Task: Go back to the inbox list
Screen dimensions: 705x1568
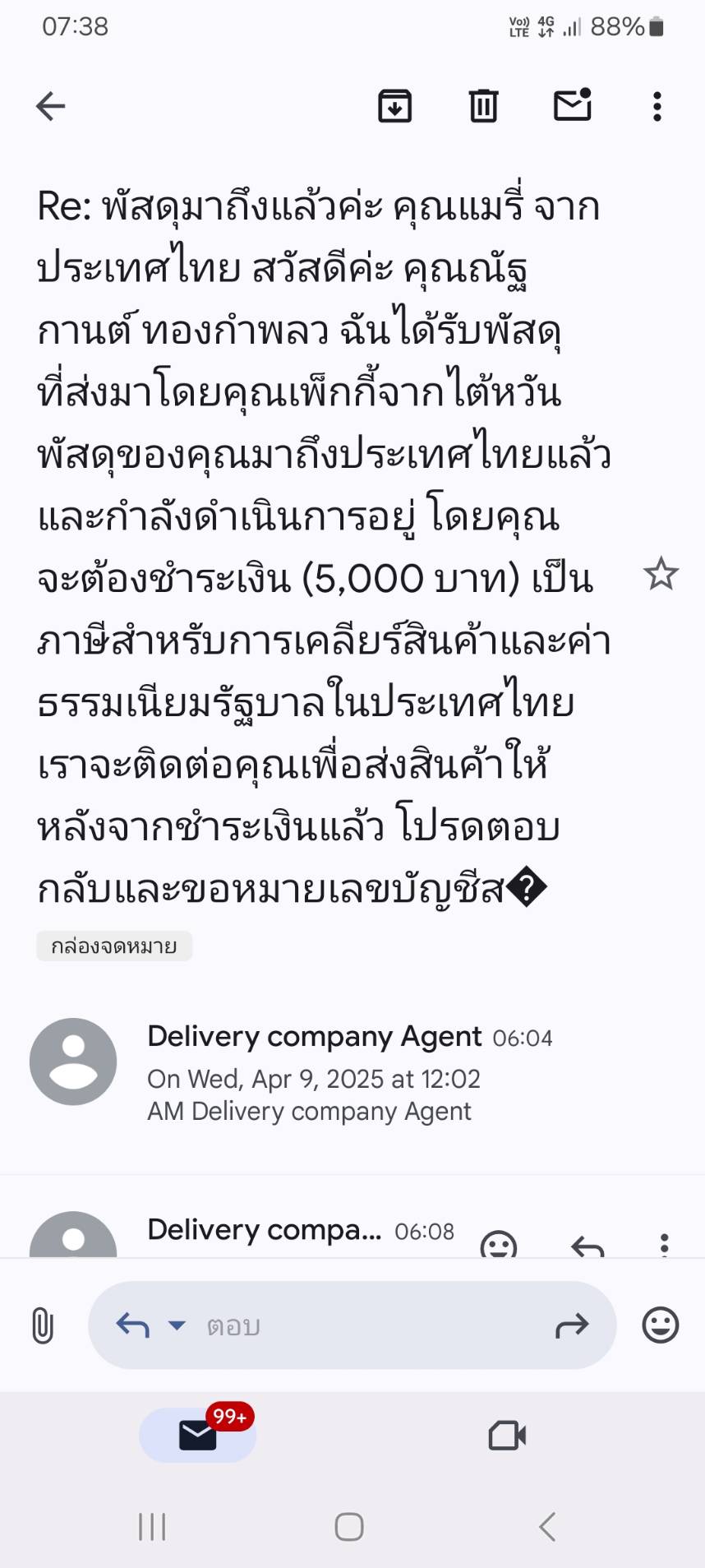Action: pyautogui.click(x=51, y=106)
